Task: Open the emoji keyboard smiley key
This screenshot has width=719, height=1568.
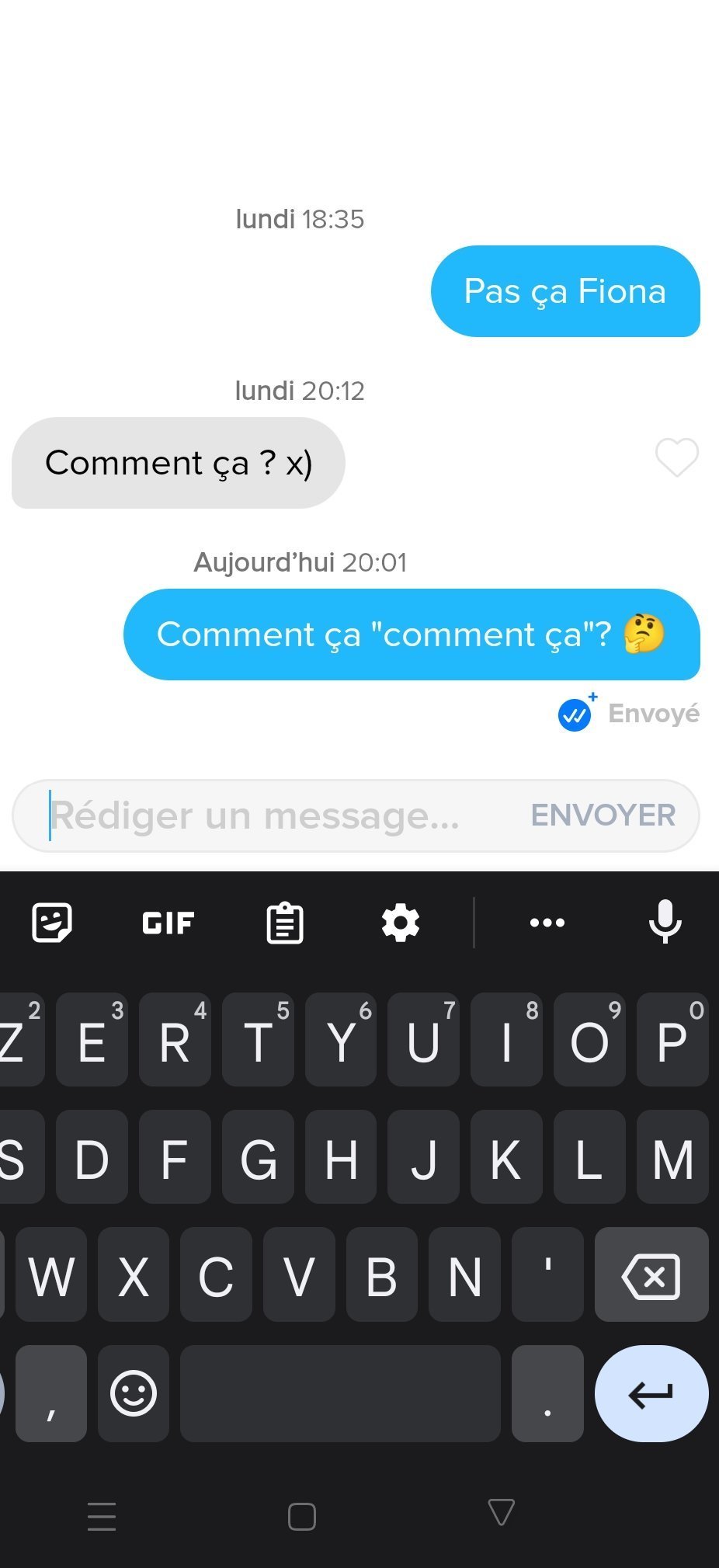Action: point(134,1393)
